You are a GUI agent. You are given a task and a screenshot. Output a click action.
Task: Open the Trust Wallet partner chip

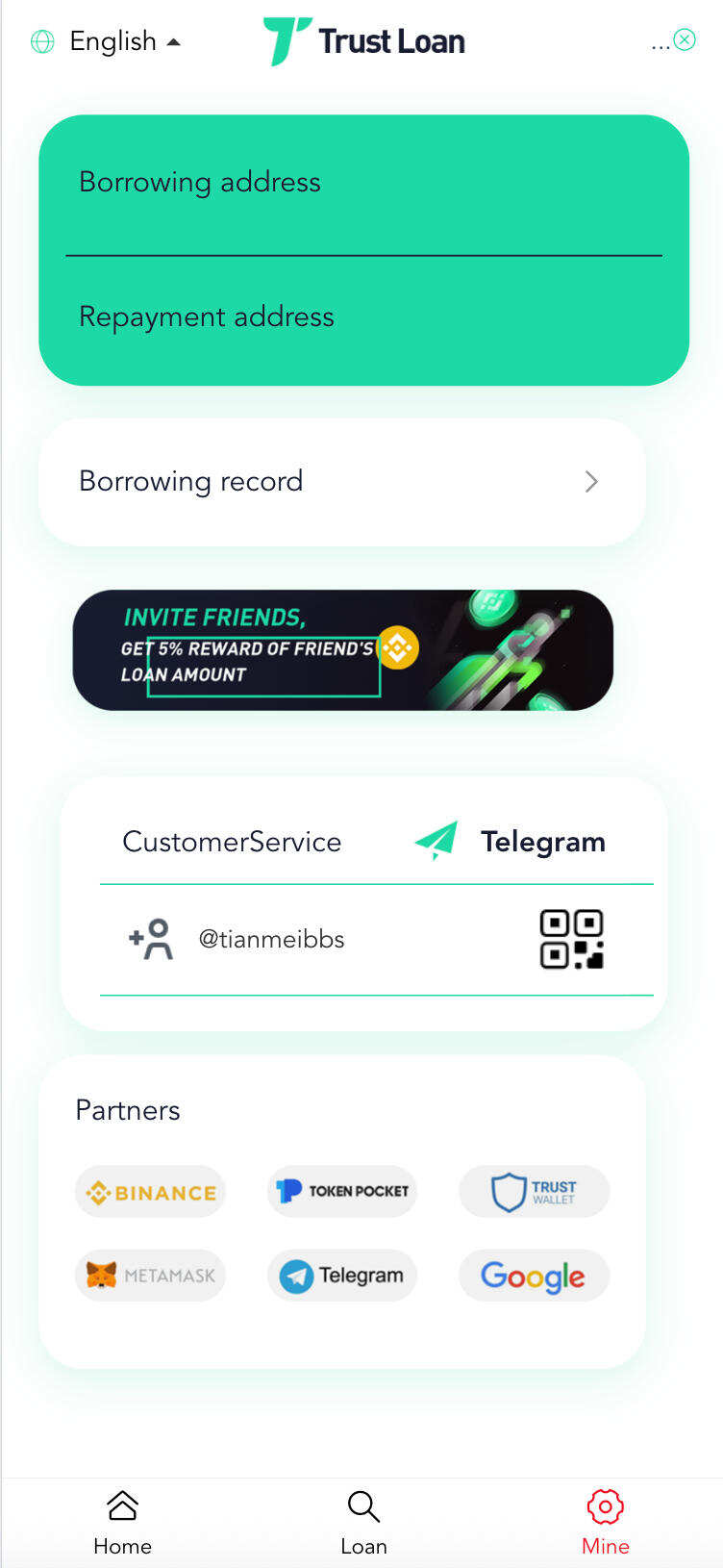pos(534,1192)
